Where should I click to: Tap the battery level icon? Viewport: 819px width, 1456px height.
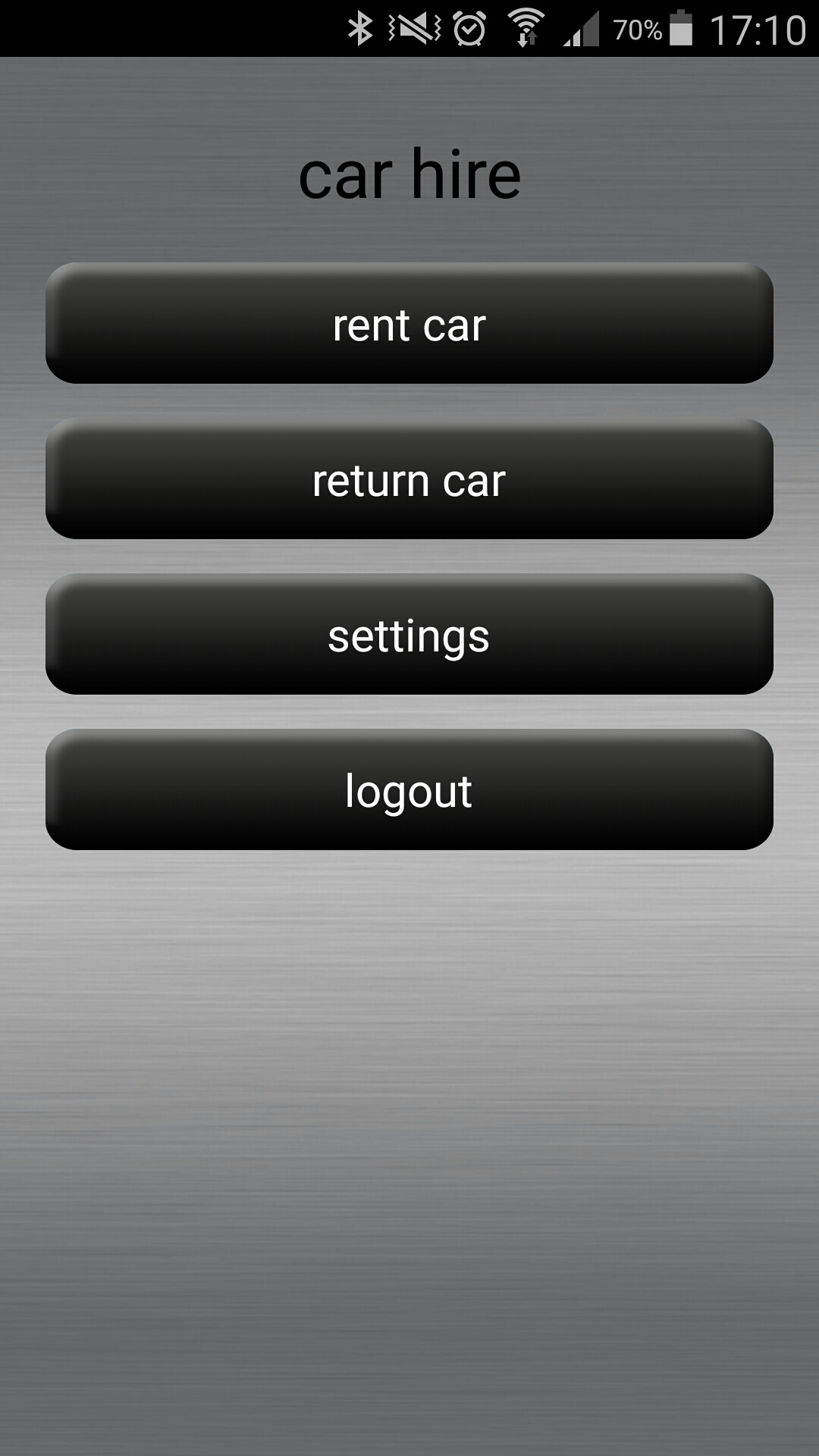(x=681, y=29)
